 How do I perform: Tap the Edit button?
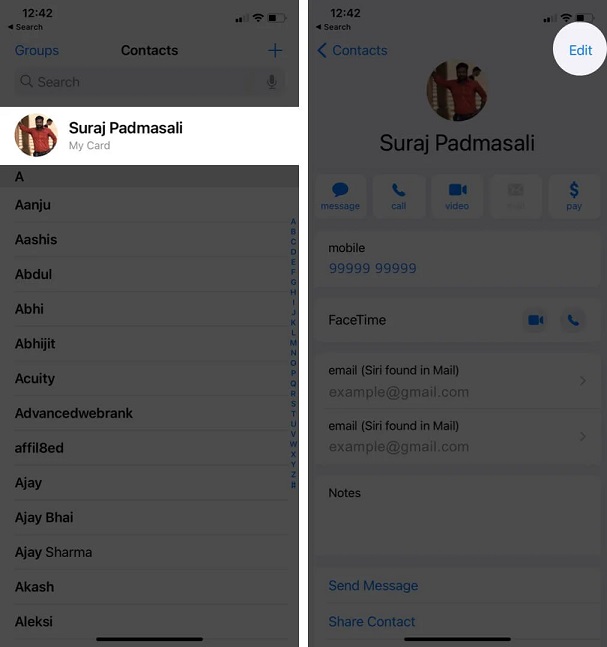click(x=580, y=50)
